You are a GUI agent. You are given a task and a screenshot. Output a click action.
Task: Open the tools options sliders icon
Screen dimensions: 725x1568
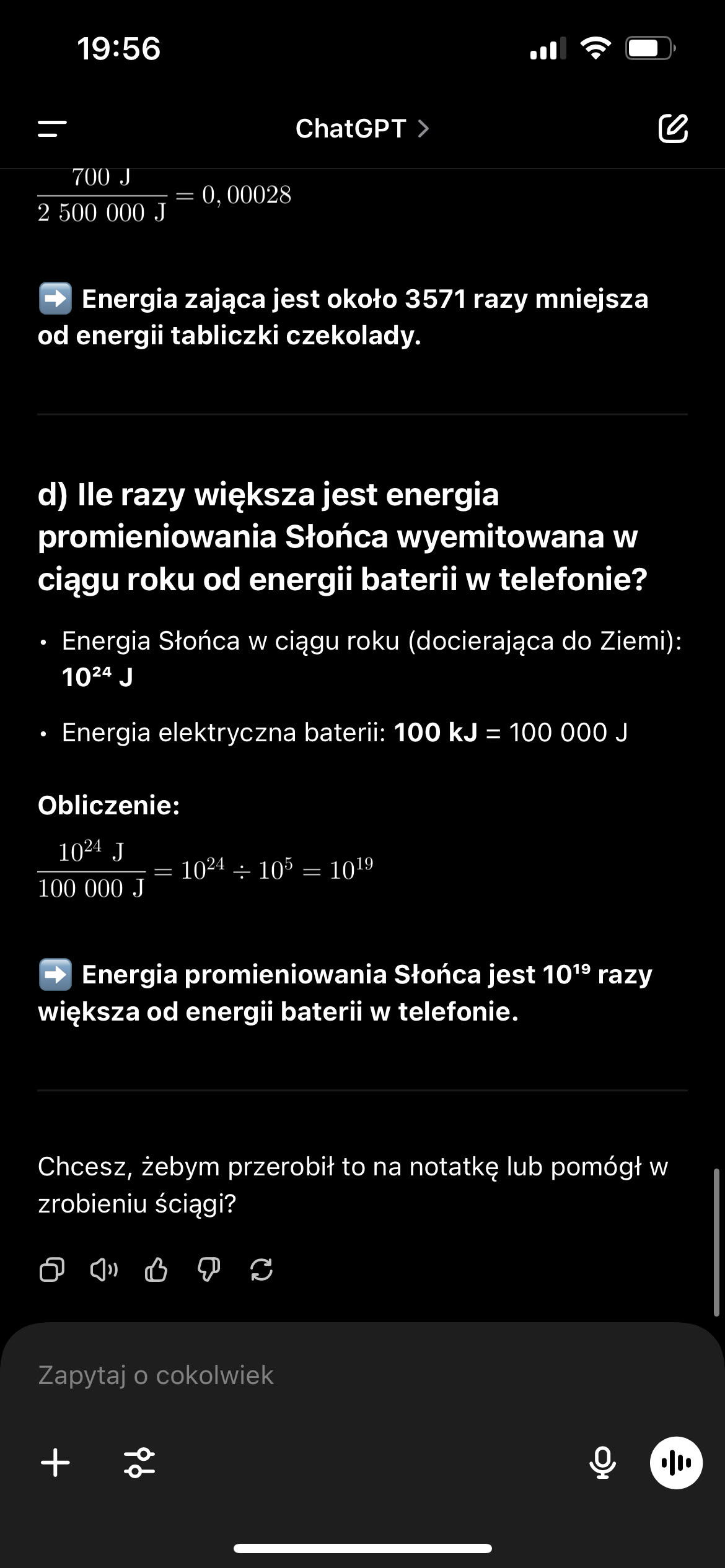click(x=139, y=1462)
